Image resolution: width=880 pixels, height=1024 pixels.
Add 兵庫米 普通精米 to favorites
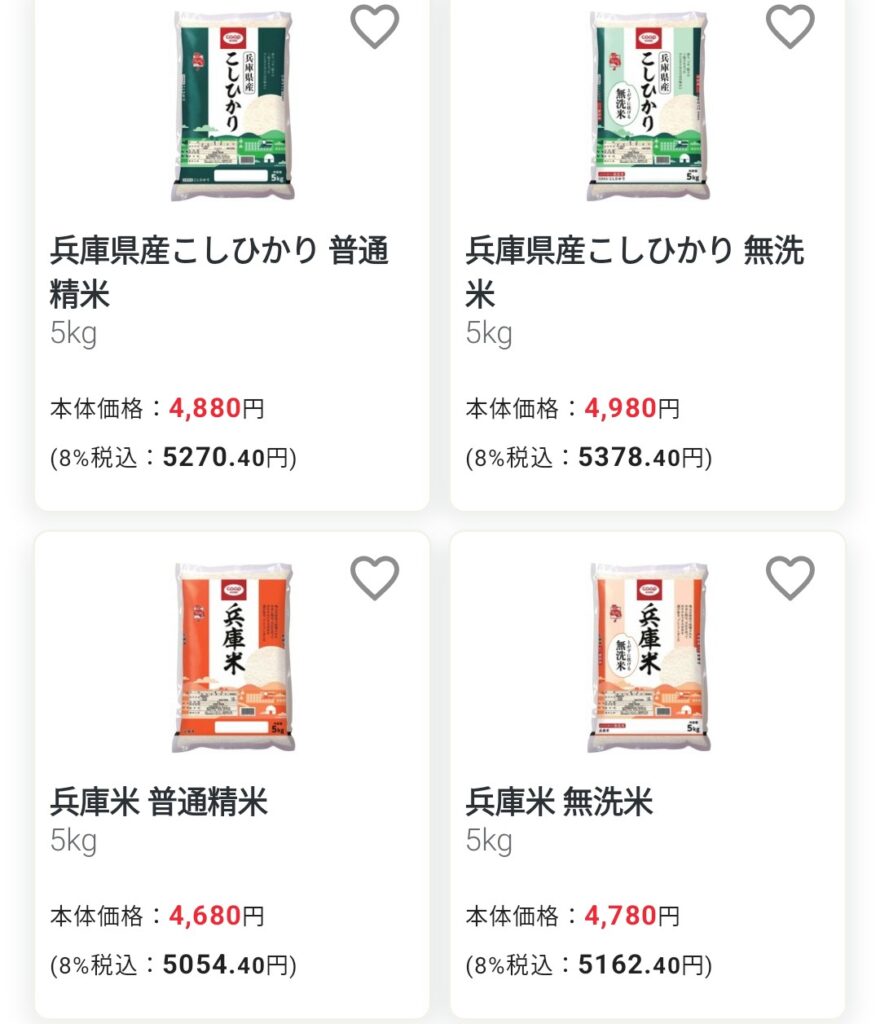[x=375, y=578]
